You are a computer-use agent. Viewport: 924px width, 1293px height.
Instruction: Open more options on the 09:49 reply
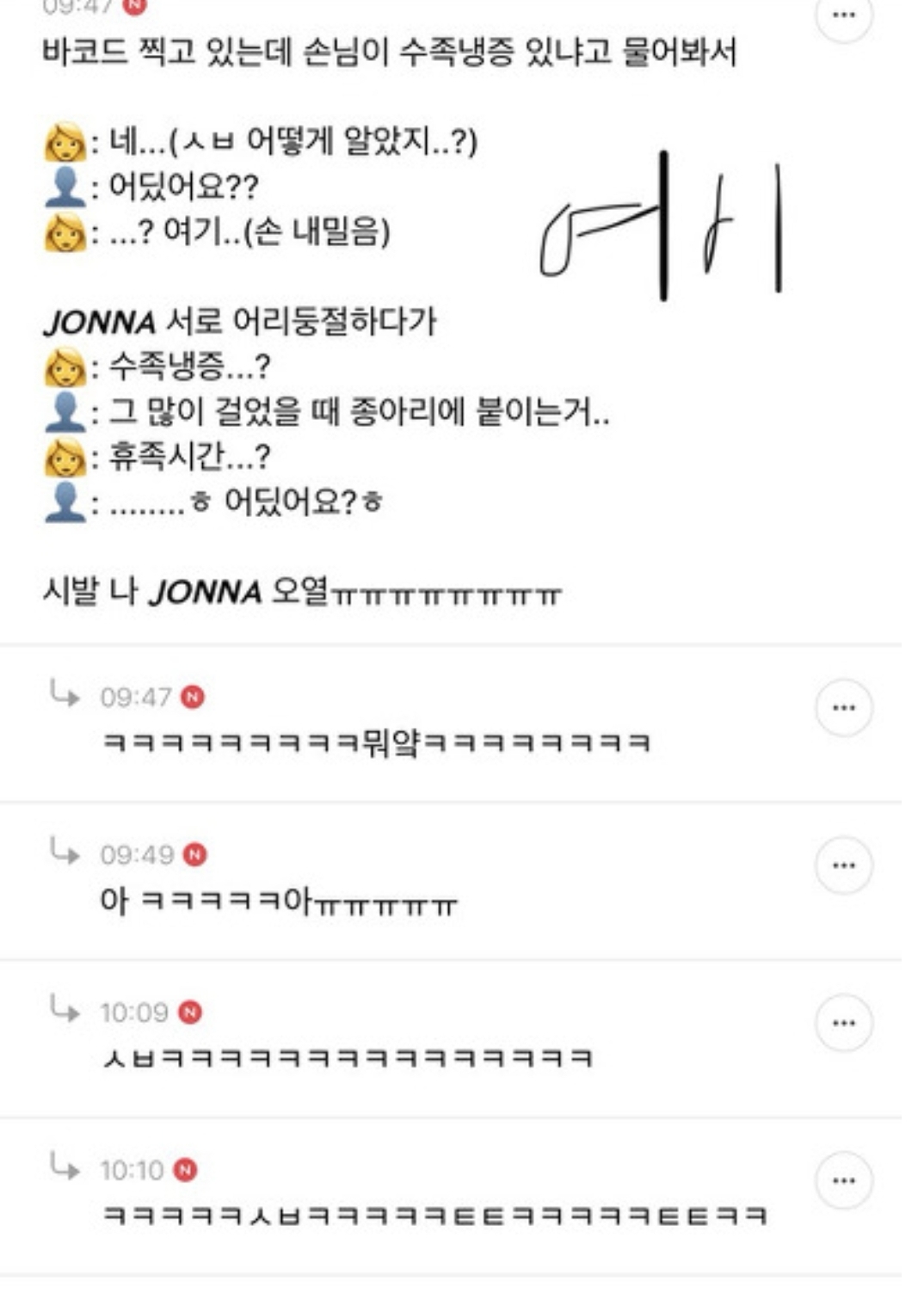[x=844, y=865]
